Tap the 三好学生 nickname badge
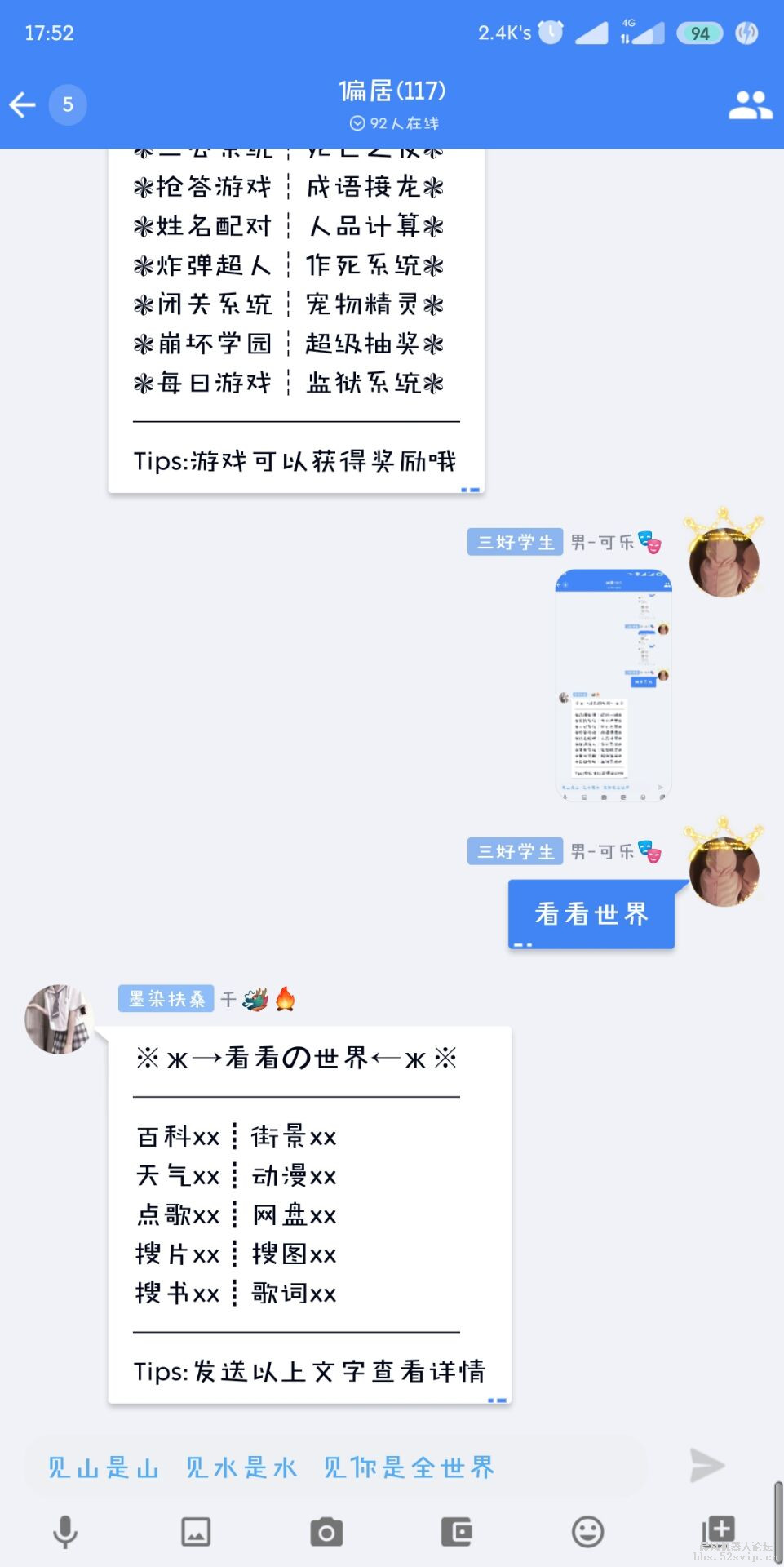 (x=516, y=540)
